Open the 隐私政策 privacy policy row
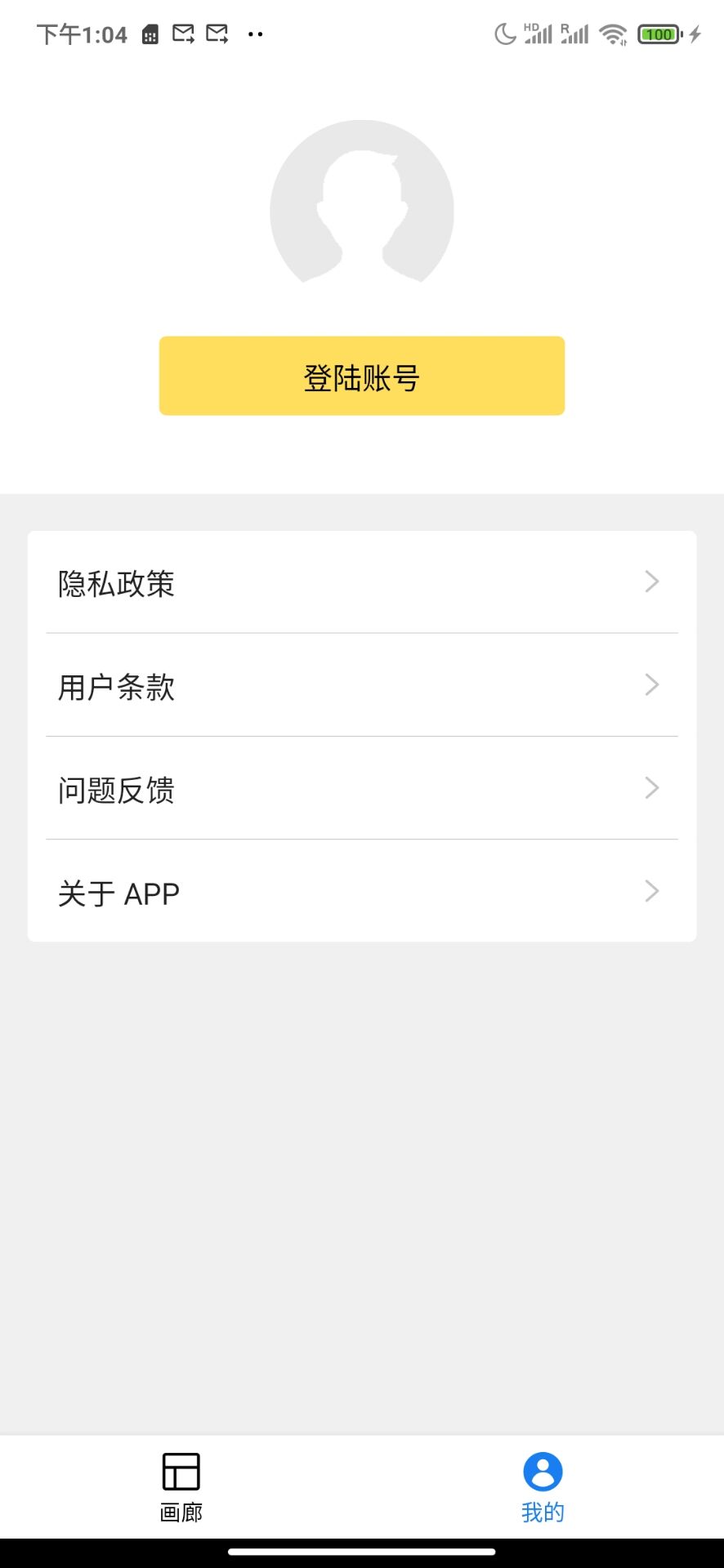This screenshot has height=1568, width=724. click(361, 582)
